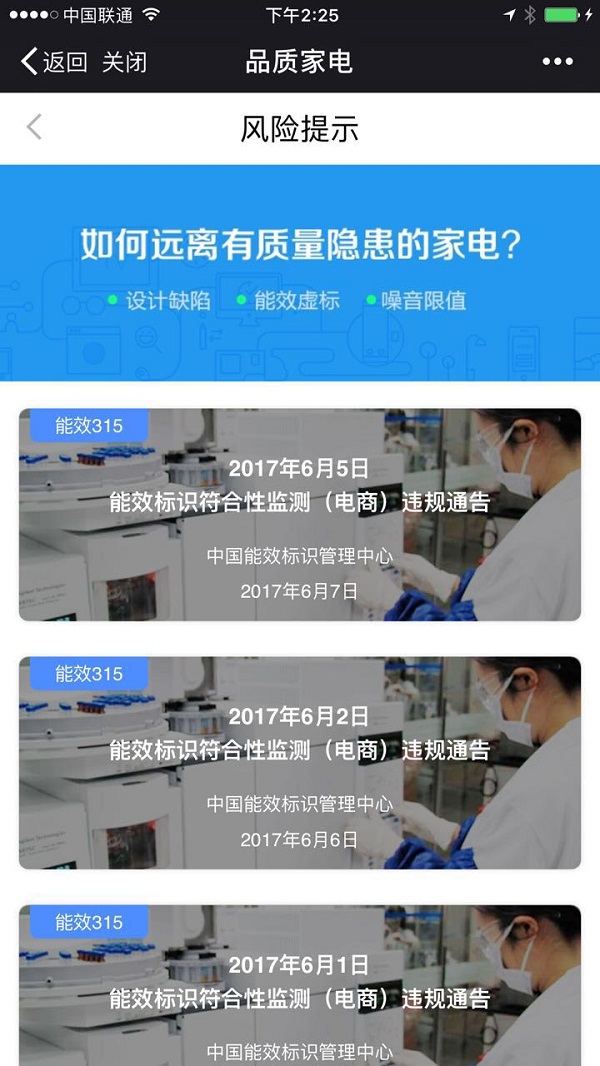View the 2017年6月2日 违规通告 card
This screenshot has height=1066, width=600.
tap(300, 762)
